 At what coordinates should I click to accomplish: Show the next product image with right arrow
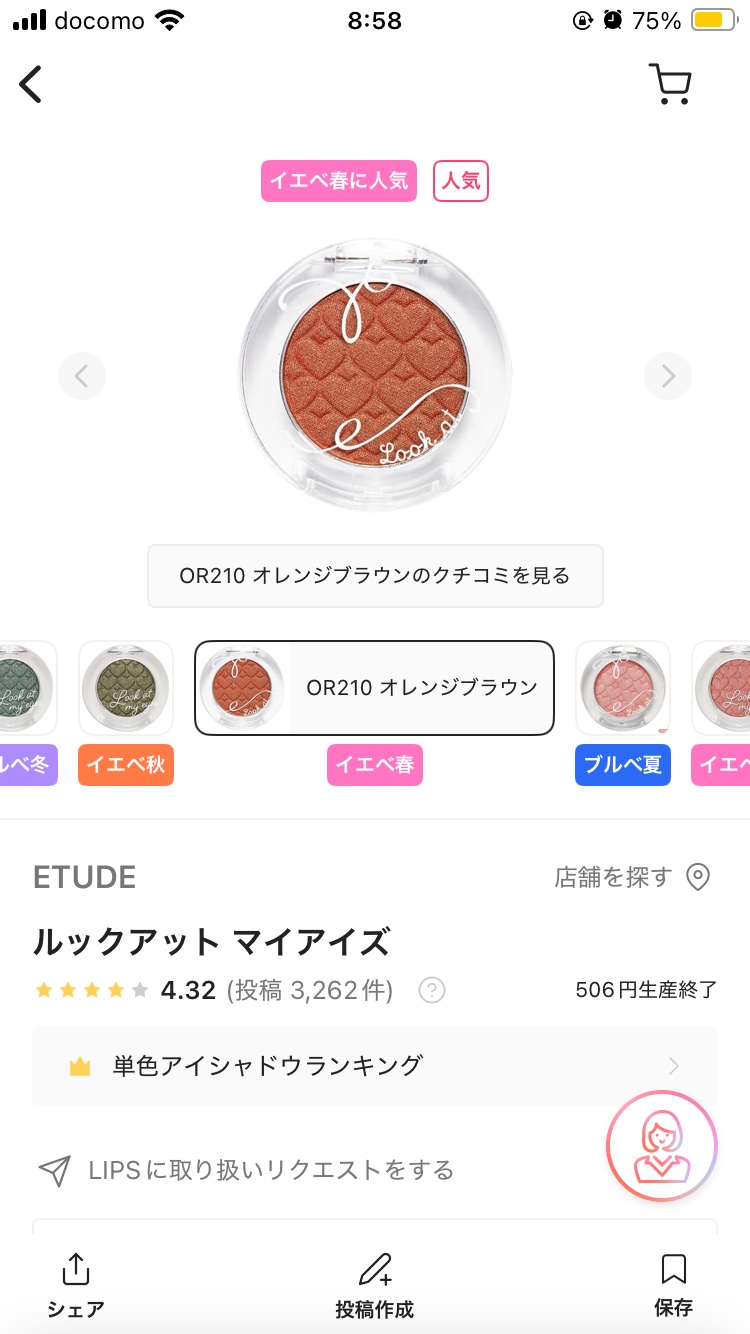coord(667,376)
